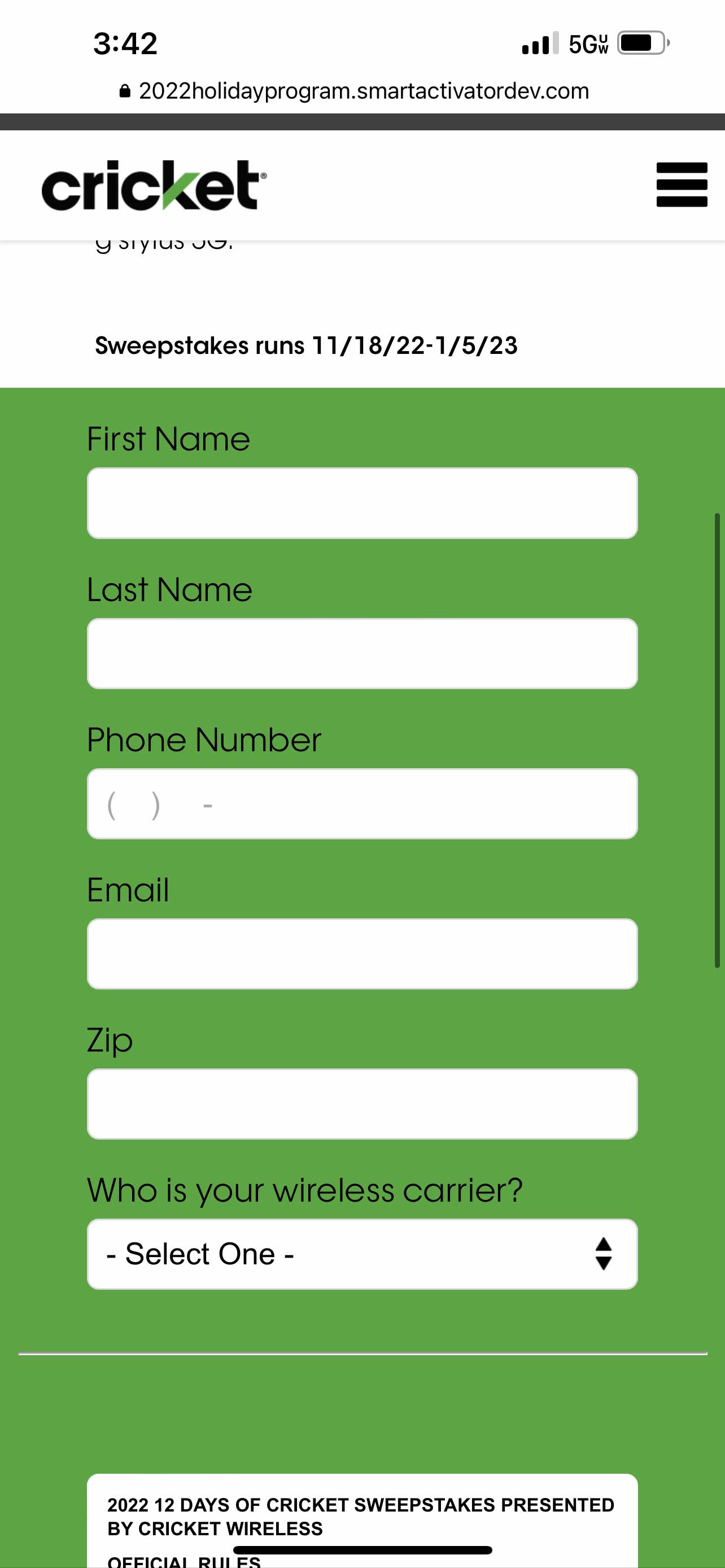Select the Phone Number field
This screenshot has height=1568, width=725.
[x=362, y=804]
